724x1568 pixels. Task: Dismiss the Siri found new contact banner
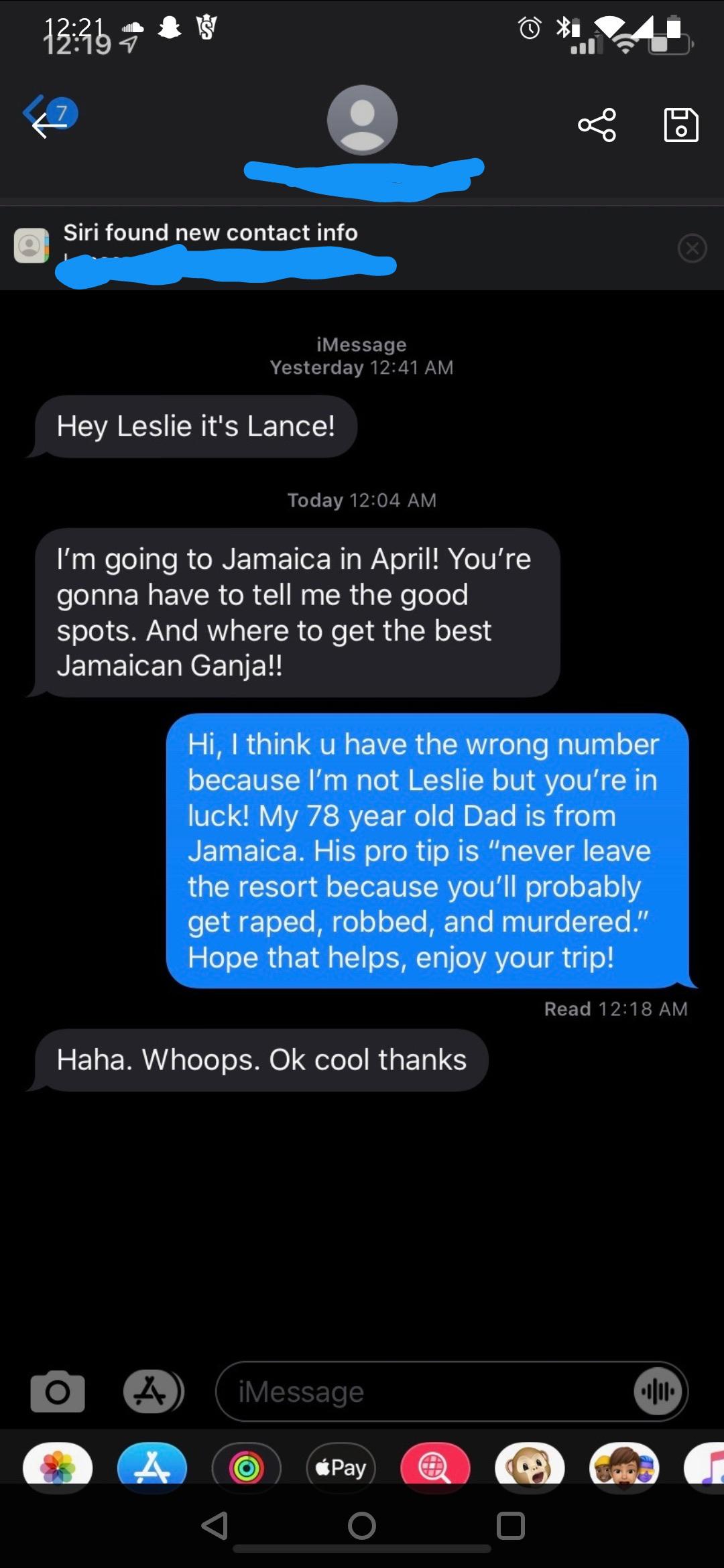pos(693,247)
